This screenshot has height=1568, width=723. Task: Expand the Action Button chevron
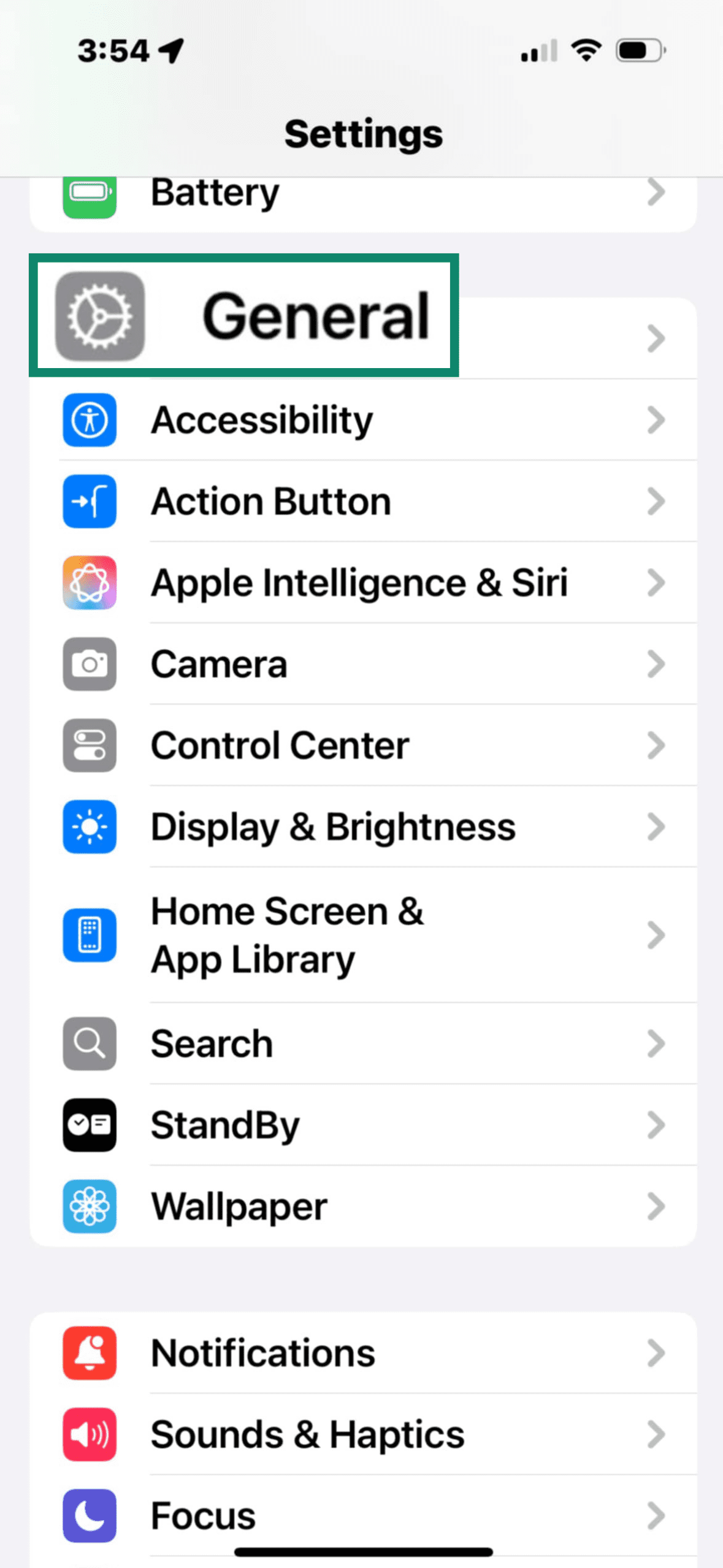(x=656, y=502)
